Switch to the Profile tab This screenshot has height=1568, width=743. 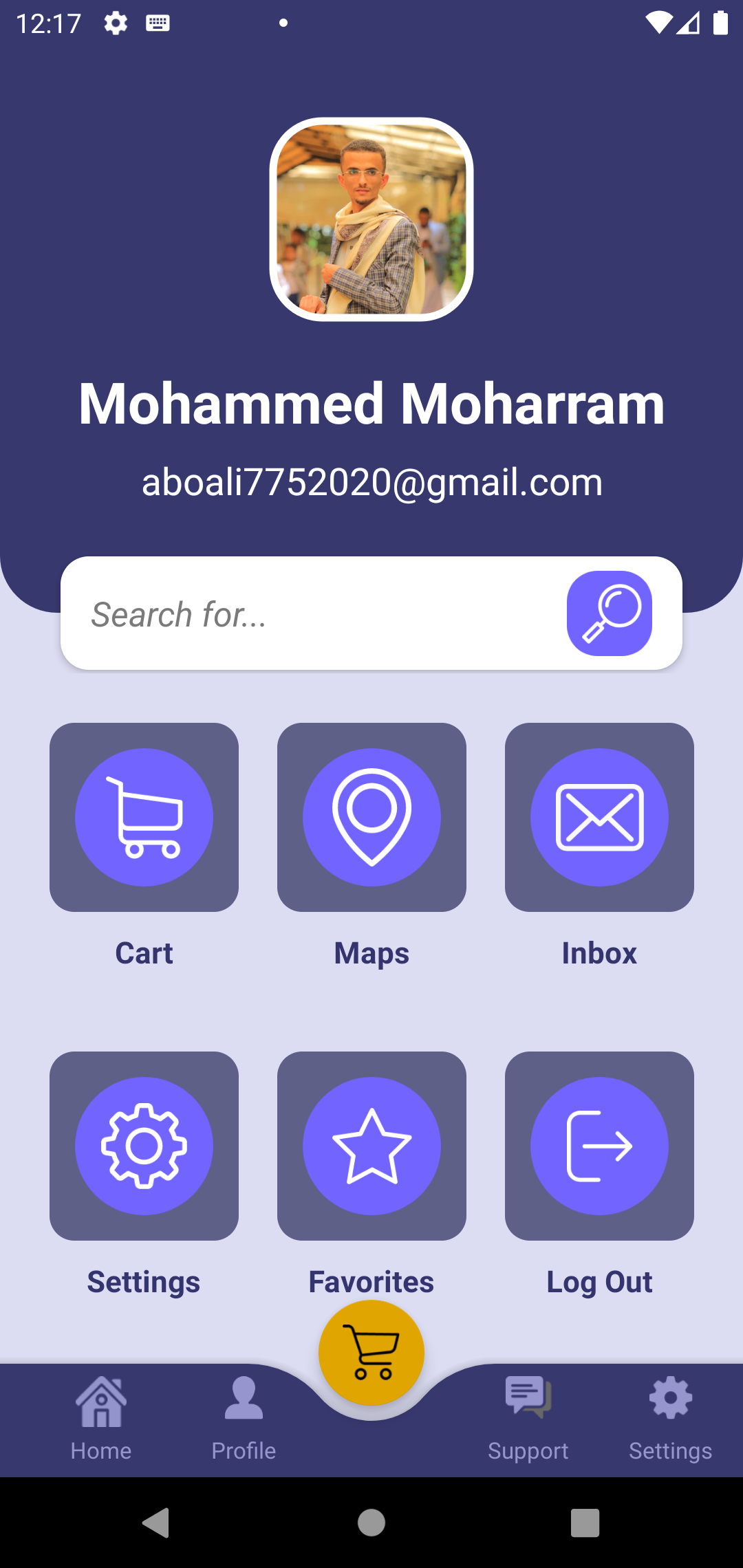tap(244, 1418)
